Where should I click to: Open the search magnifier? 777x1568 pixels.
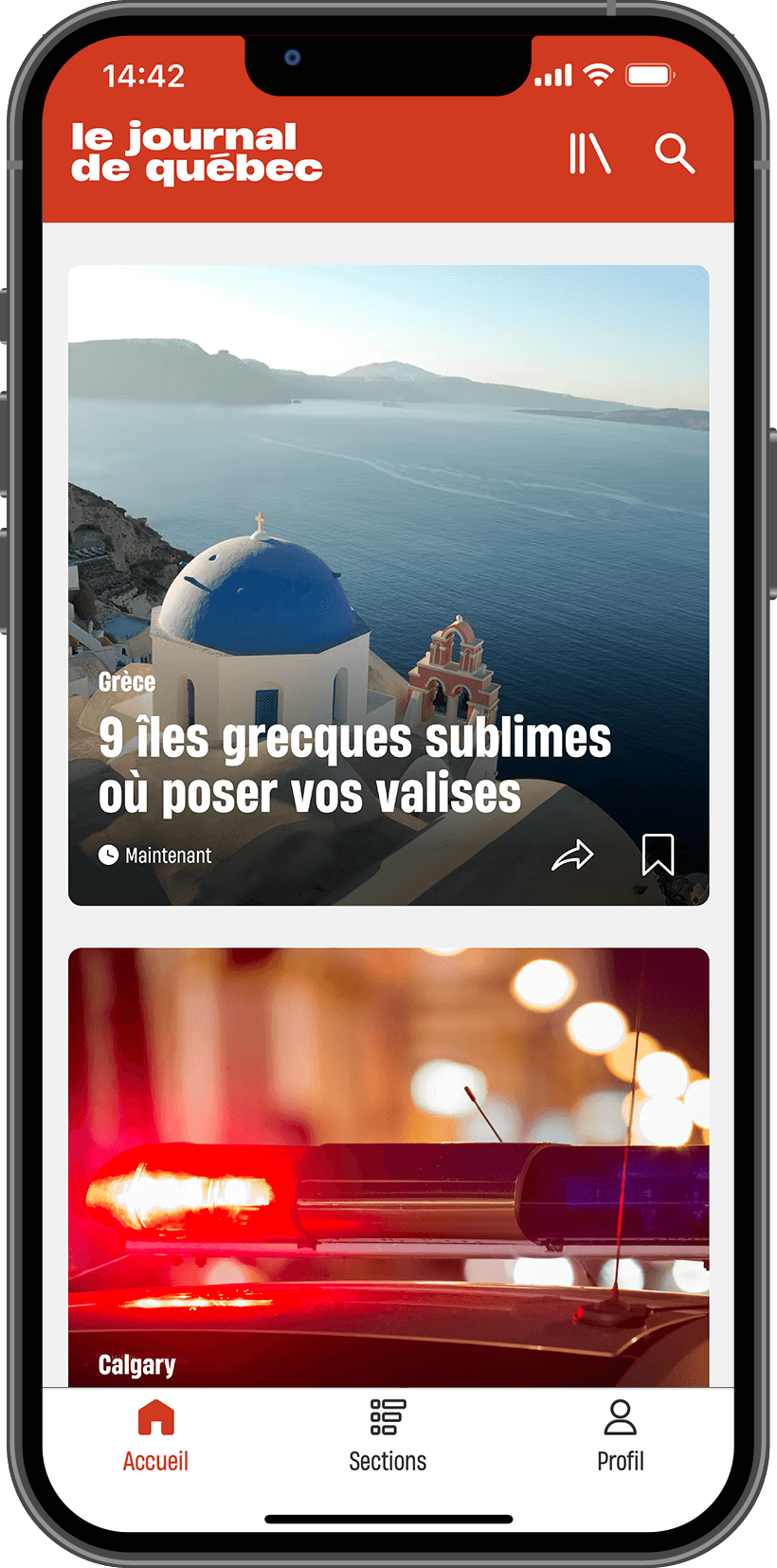point(675,153)
